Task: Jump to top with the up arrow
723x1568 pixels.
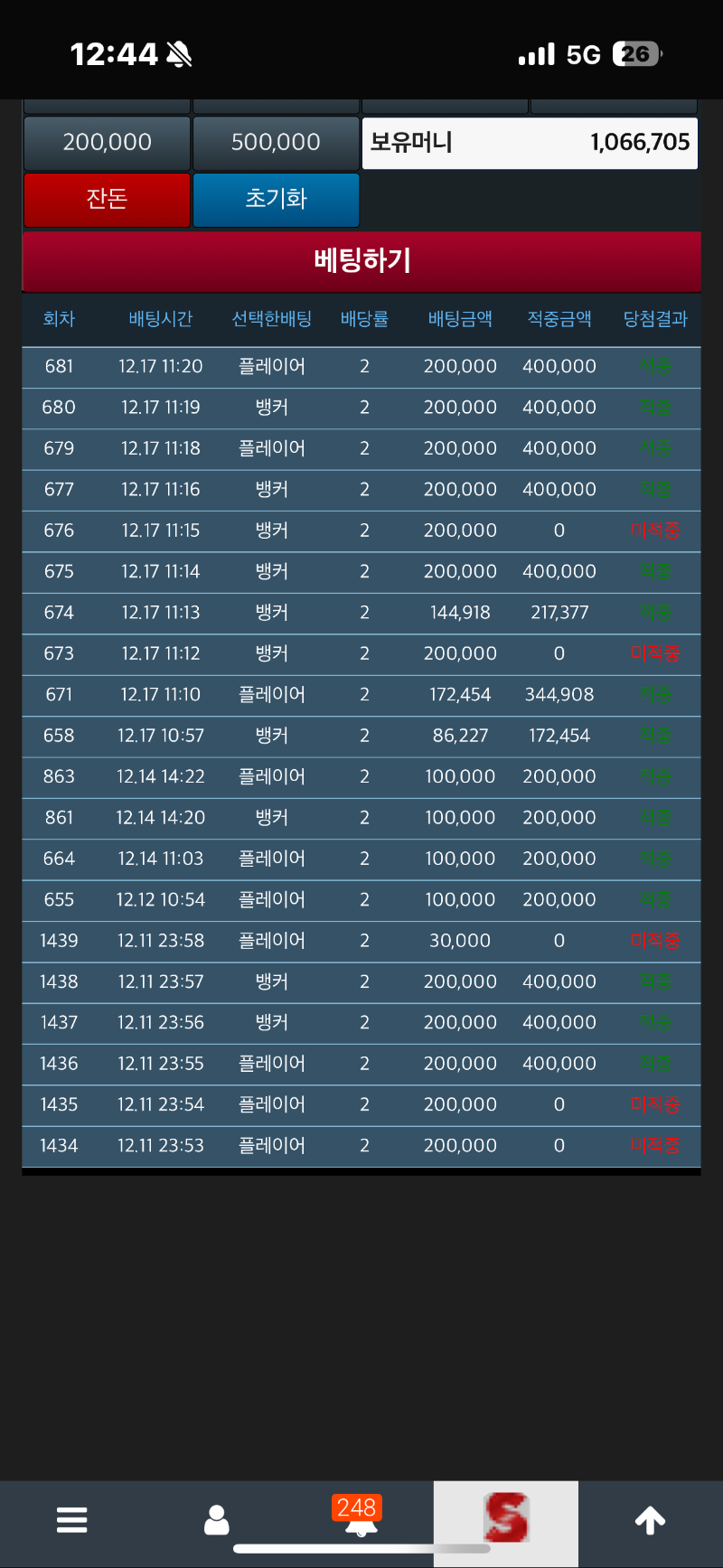Action: [x=651, y=1520]
